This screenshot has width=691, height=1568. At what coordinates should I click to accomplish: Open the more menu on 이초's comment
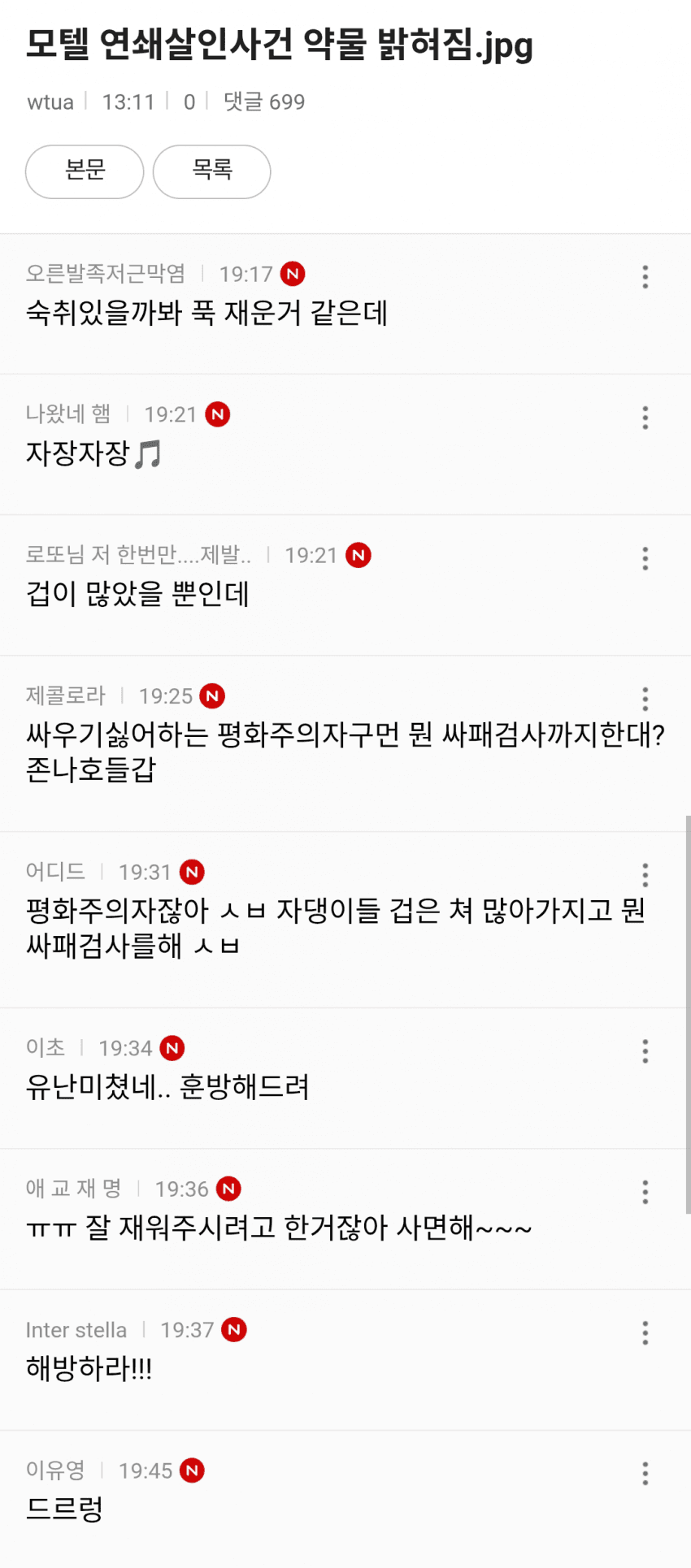click(645, 1051)
